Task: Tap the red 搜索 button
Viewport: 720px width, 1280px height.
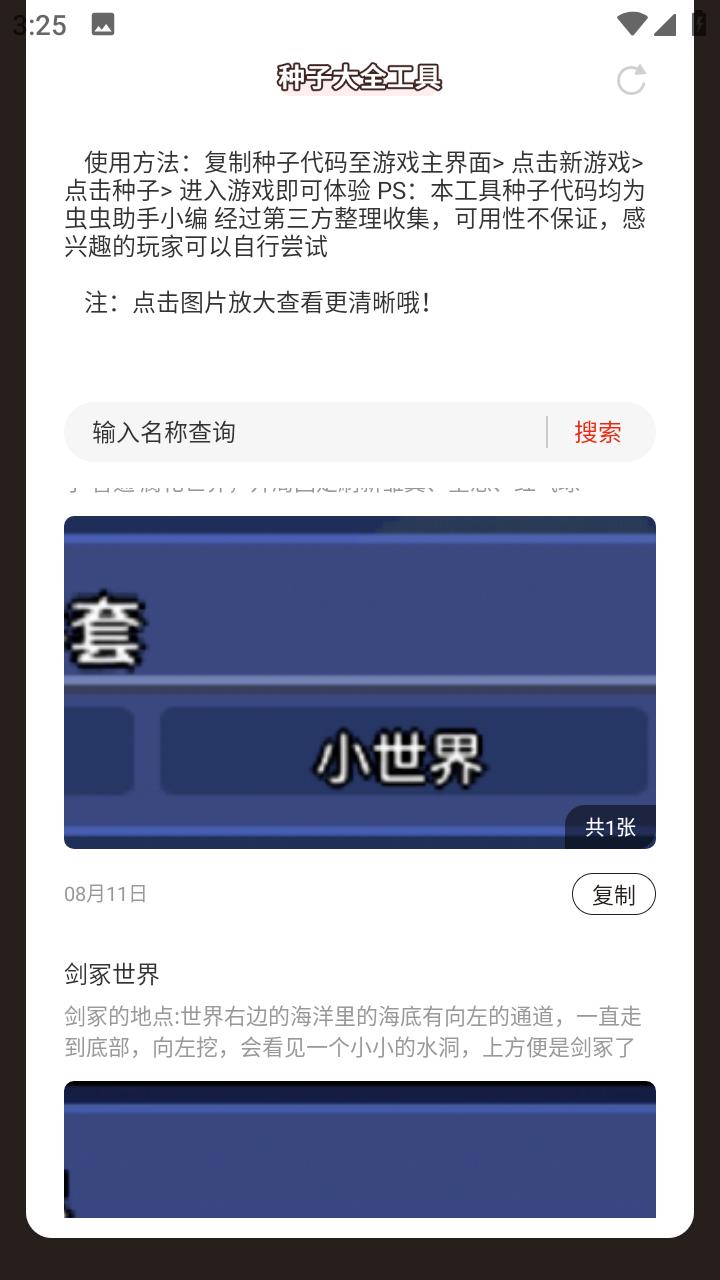Action: 598,432
